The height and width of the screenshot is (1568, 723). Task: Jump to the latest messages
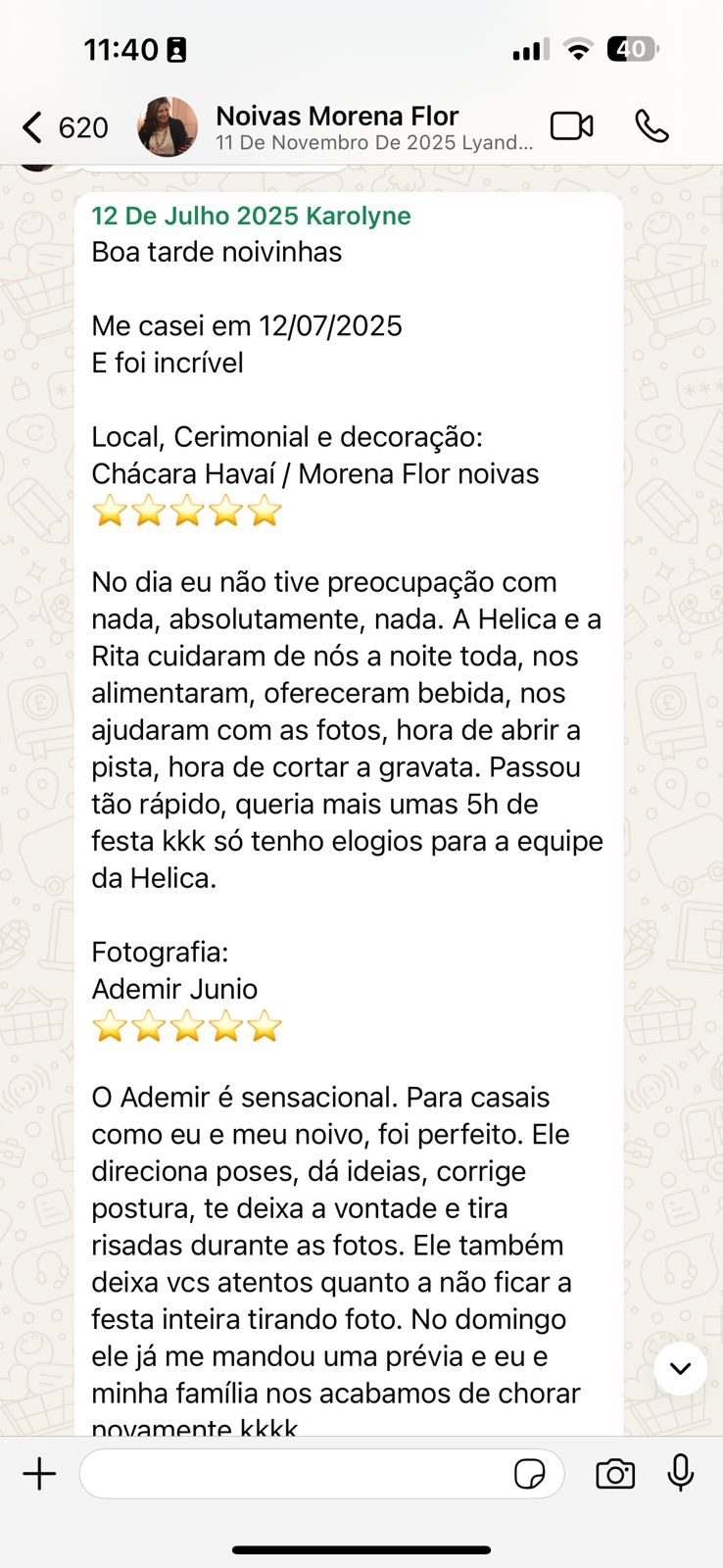[x=680, y=1368]
